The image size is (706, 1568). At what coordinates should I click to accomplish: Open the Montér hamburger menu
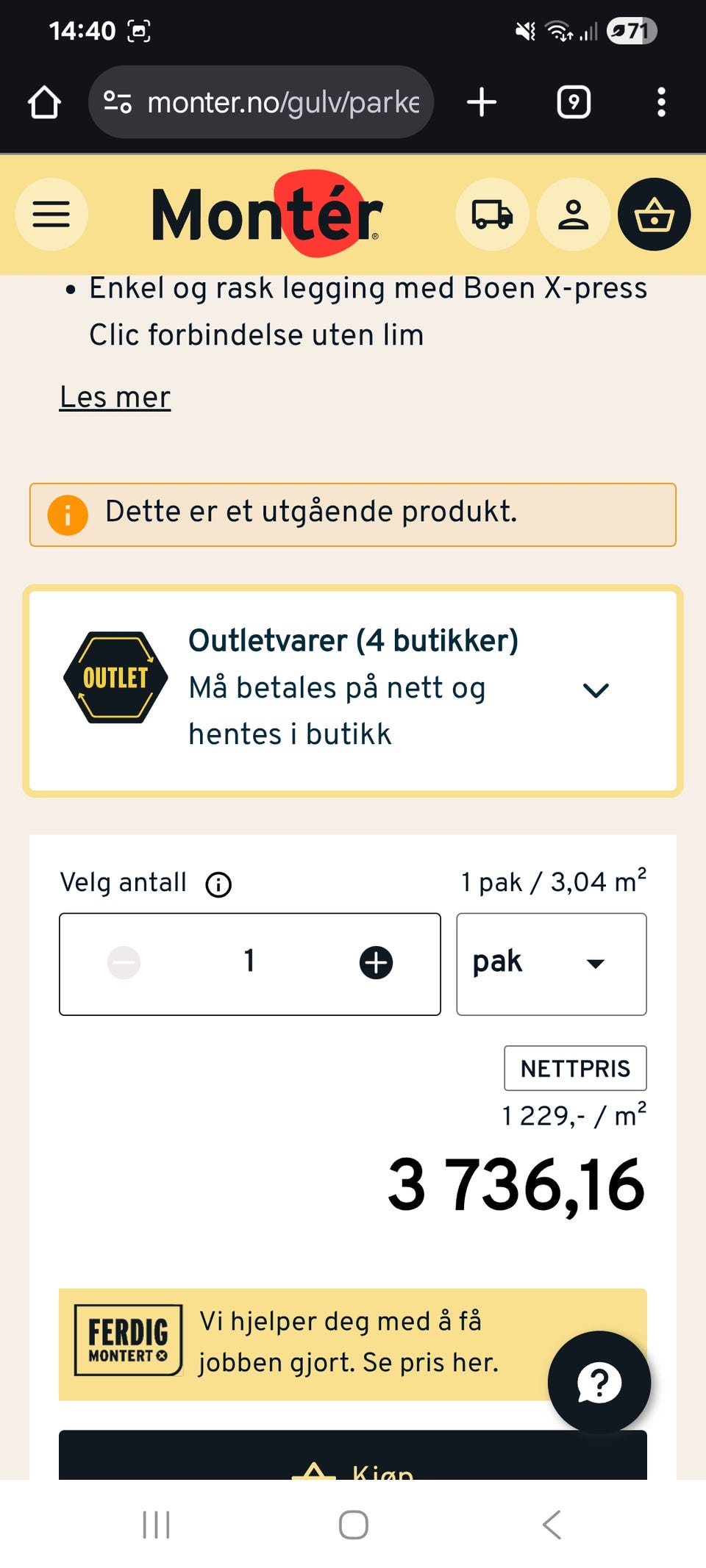click(x=50, y=215)
